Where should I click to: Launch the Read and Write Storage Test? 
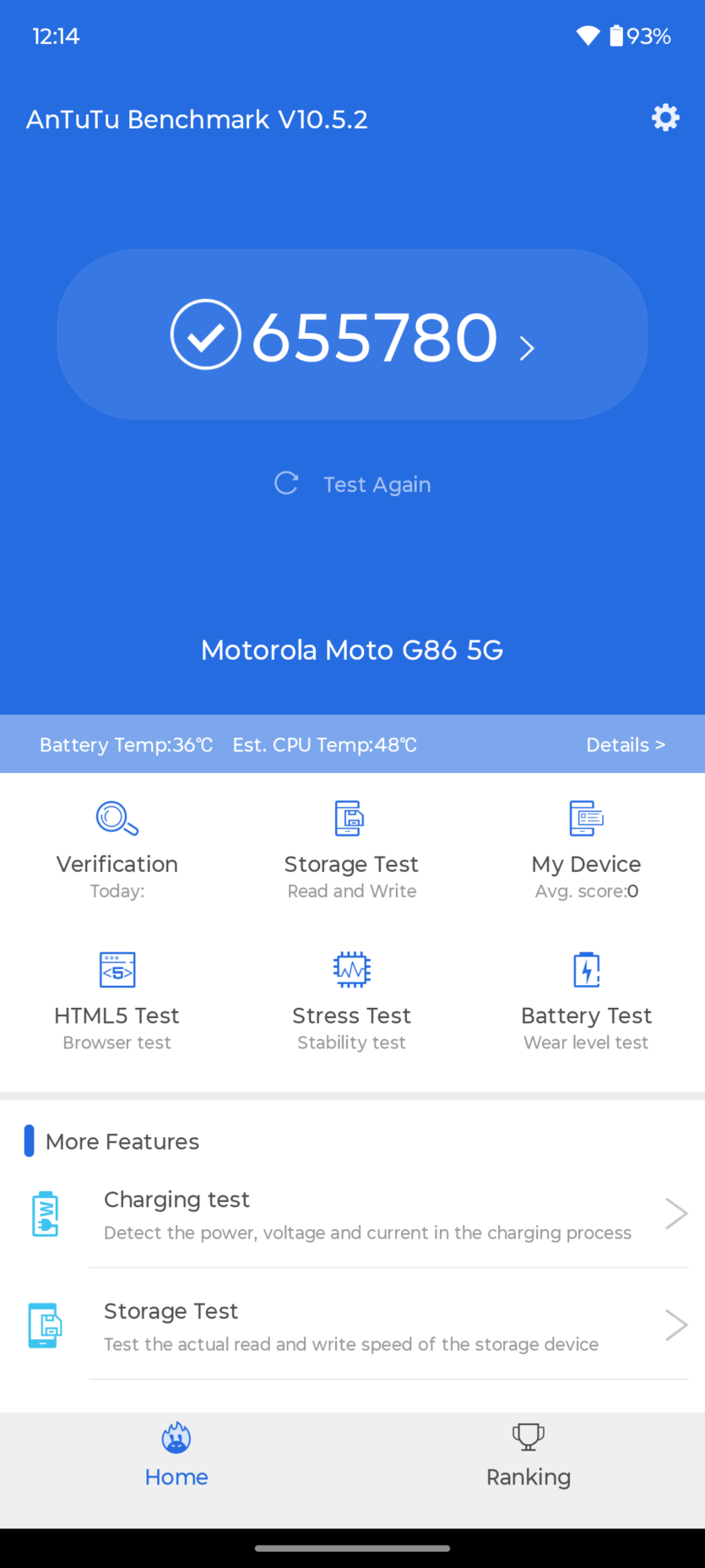[351, 848]
